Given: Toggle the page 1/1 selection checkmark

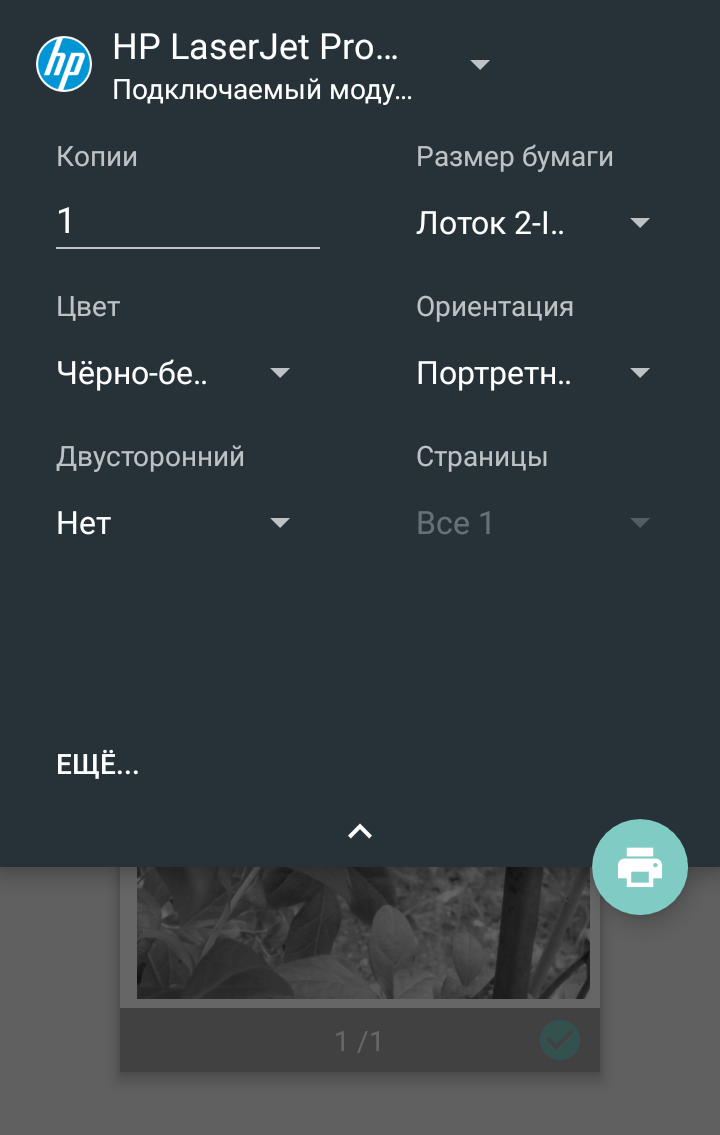Looking at the screenshot, I should (x=560, y=1041).
